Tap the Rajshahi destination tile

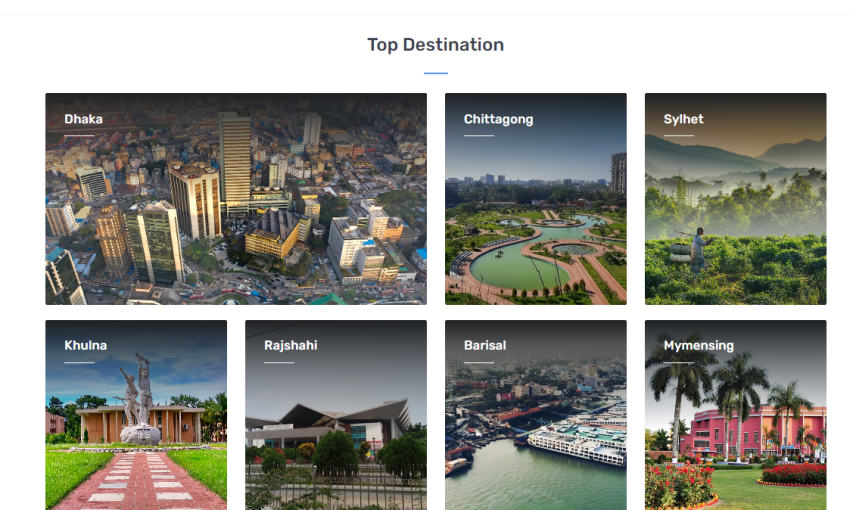336,415
